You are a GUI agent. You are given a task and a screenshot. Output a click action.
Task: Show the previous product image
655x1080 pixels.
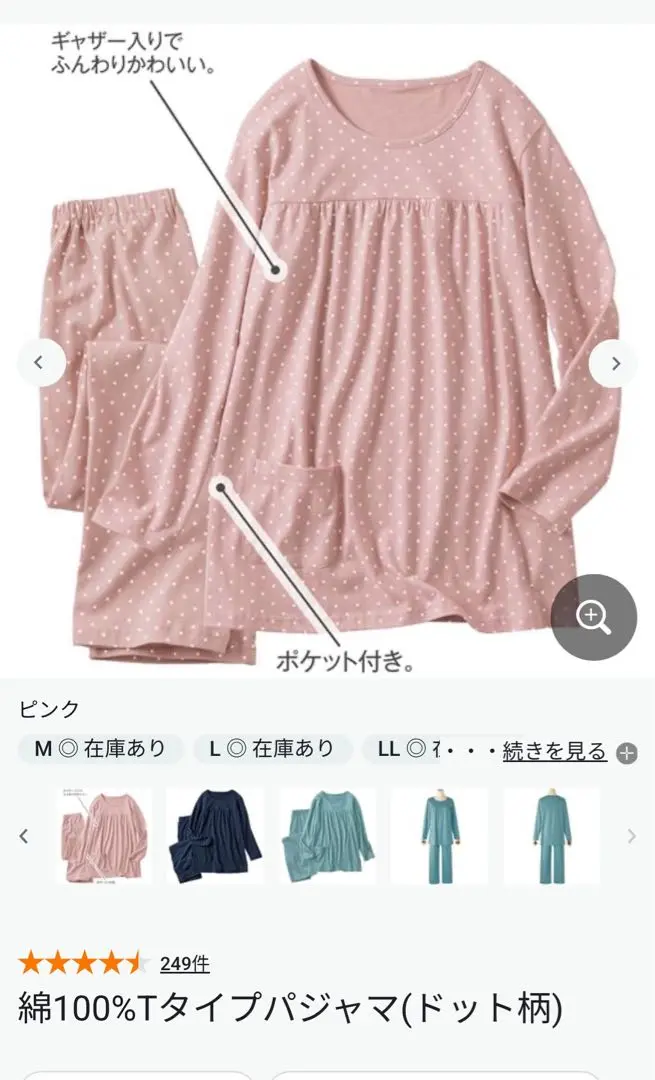tap(40, 362)
